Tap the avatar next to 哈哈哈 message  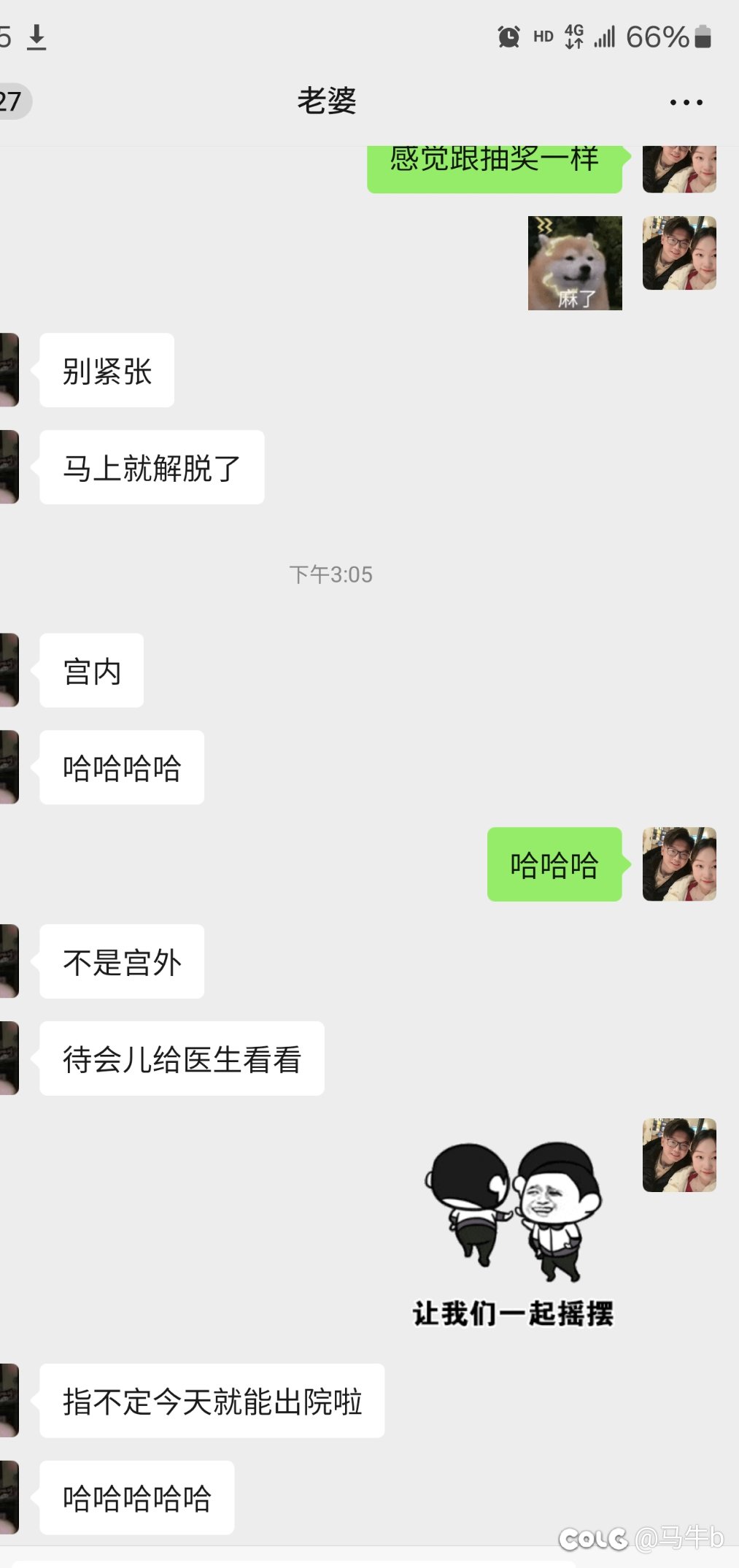[x=679, y=864]
